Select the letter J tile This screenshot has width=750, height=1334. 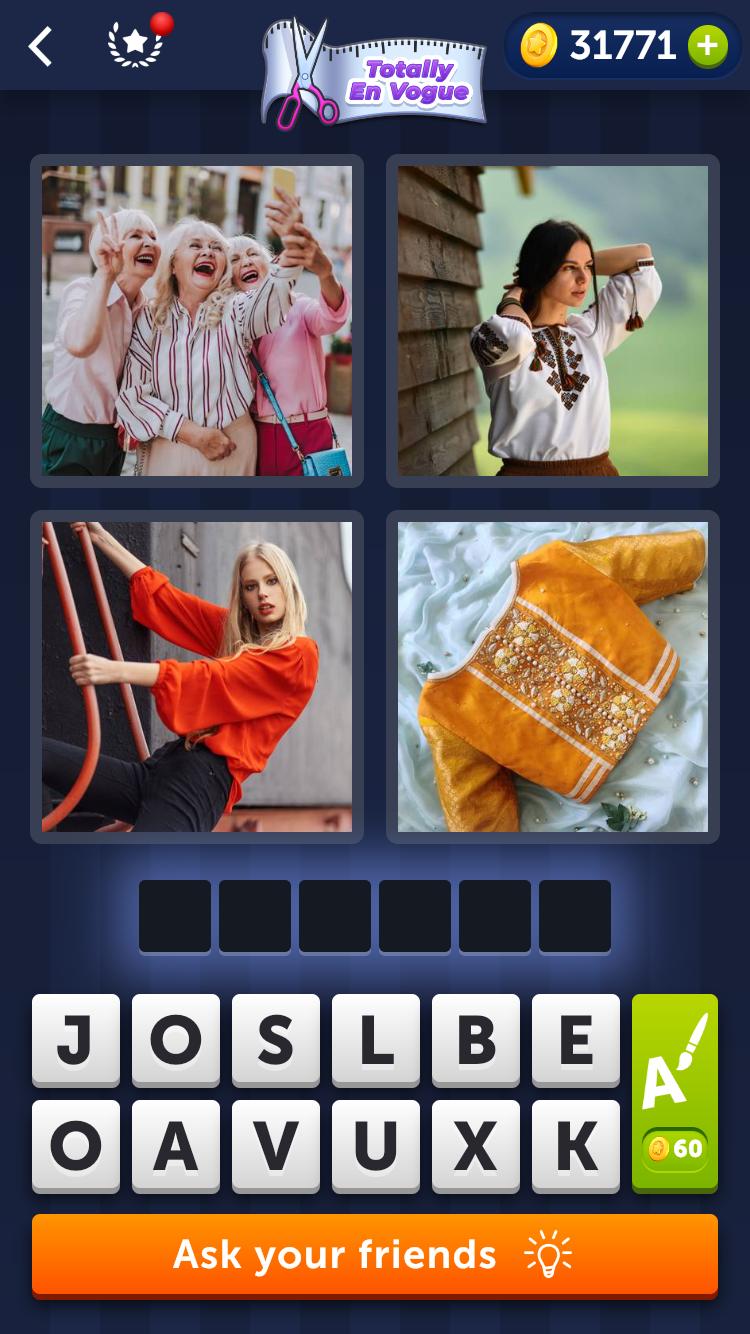coord(76,1040)
